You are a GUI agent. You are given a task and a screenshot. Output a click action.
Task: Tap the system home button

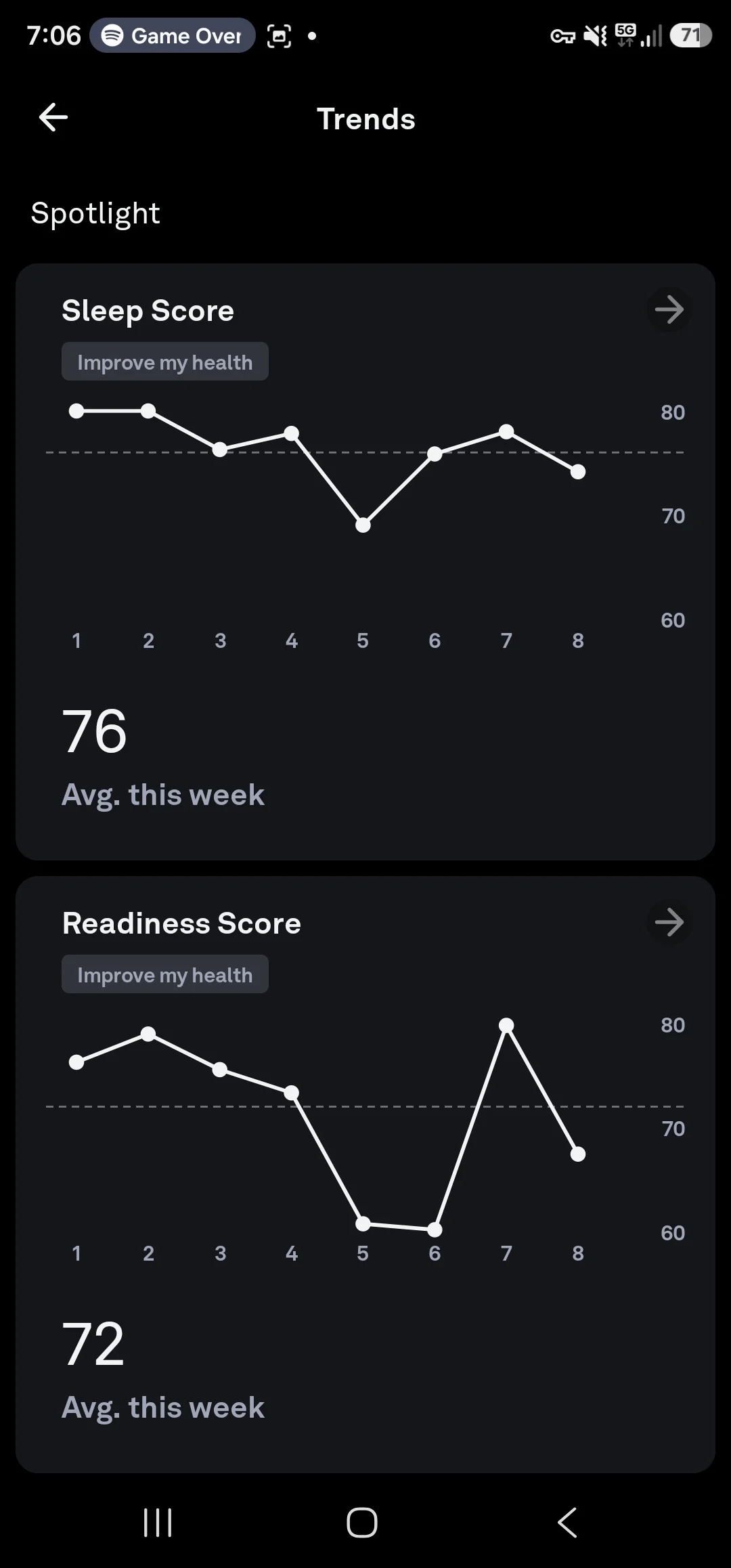click(x=362, y=1523)
